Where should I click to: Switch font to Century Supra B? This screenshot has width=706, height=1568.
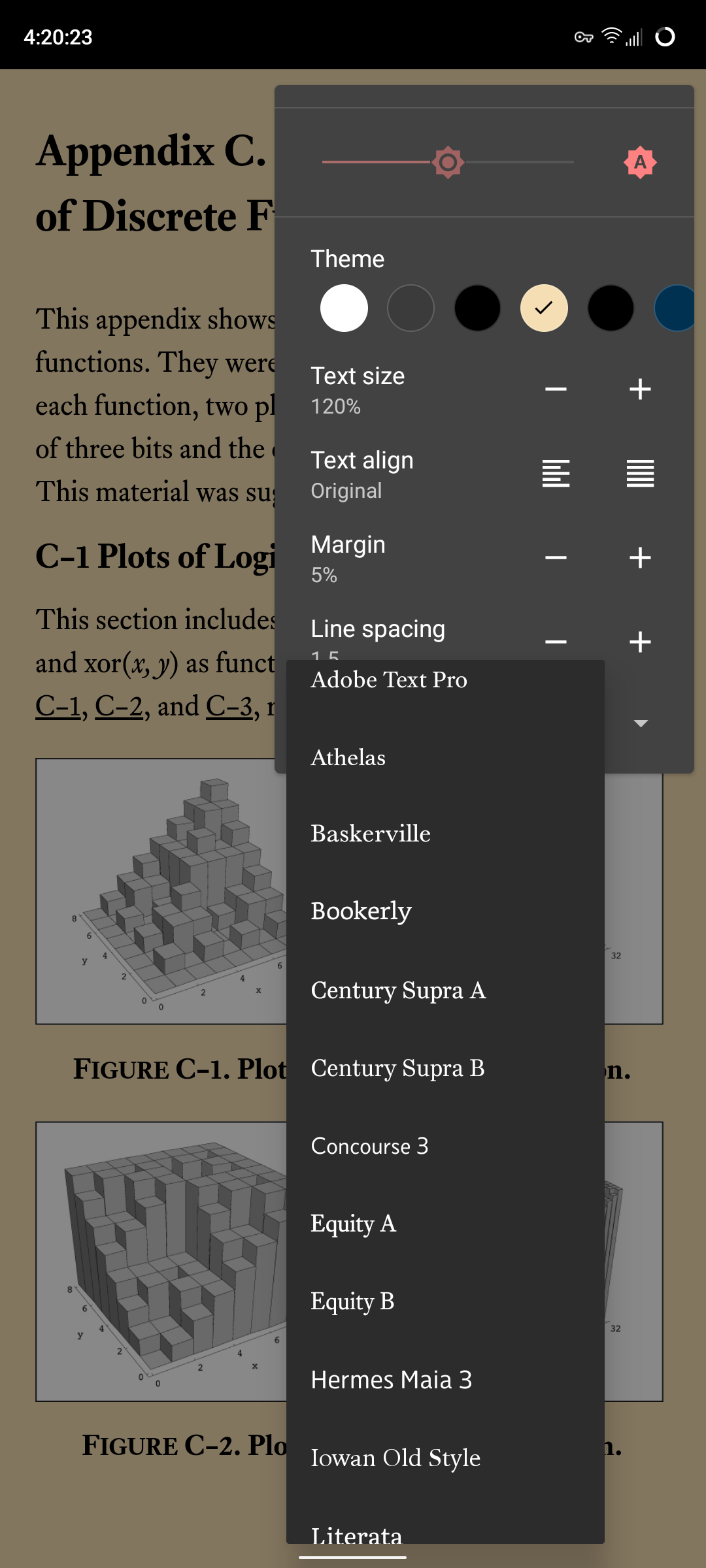[x=397, y=1068]
